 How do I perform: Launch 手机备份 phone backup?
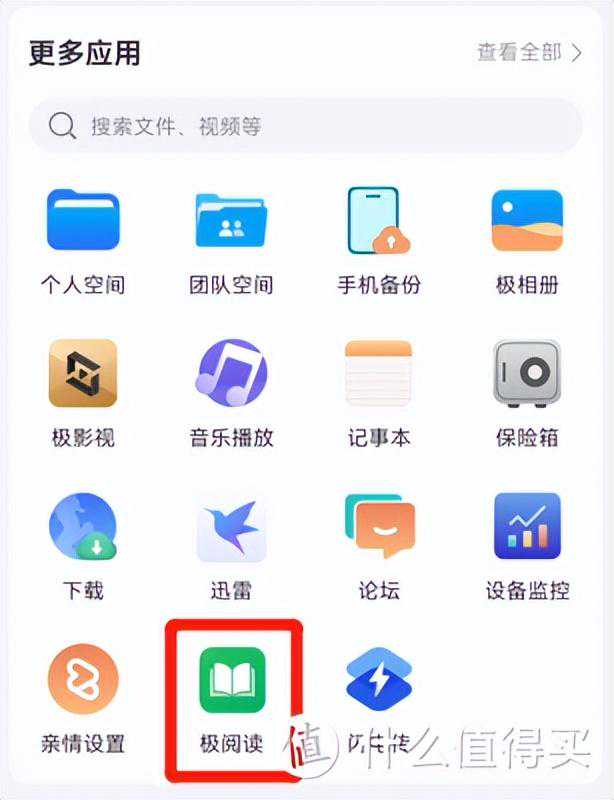coord(379,221)
